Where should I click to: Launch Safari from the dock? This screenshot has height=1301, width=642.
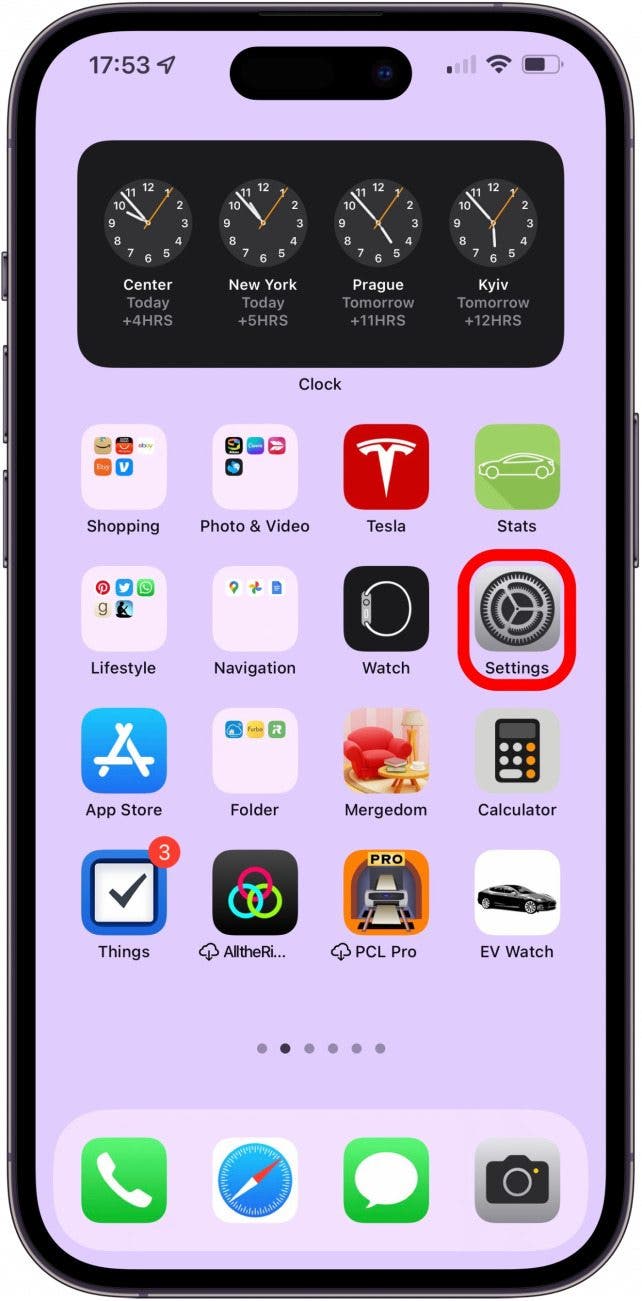pyautogui.click(x=255, y=1180)
